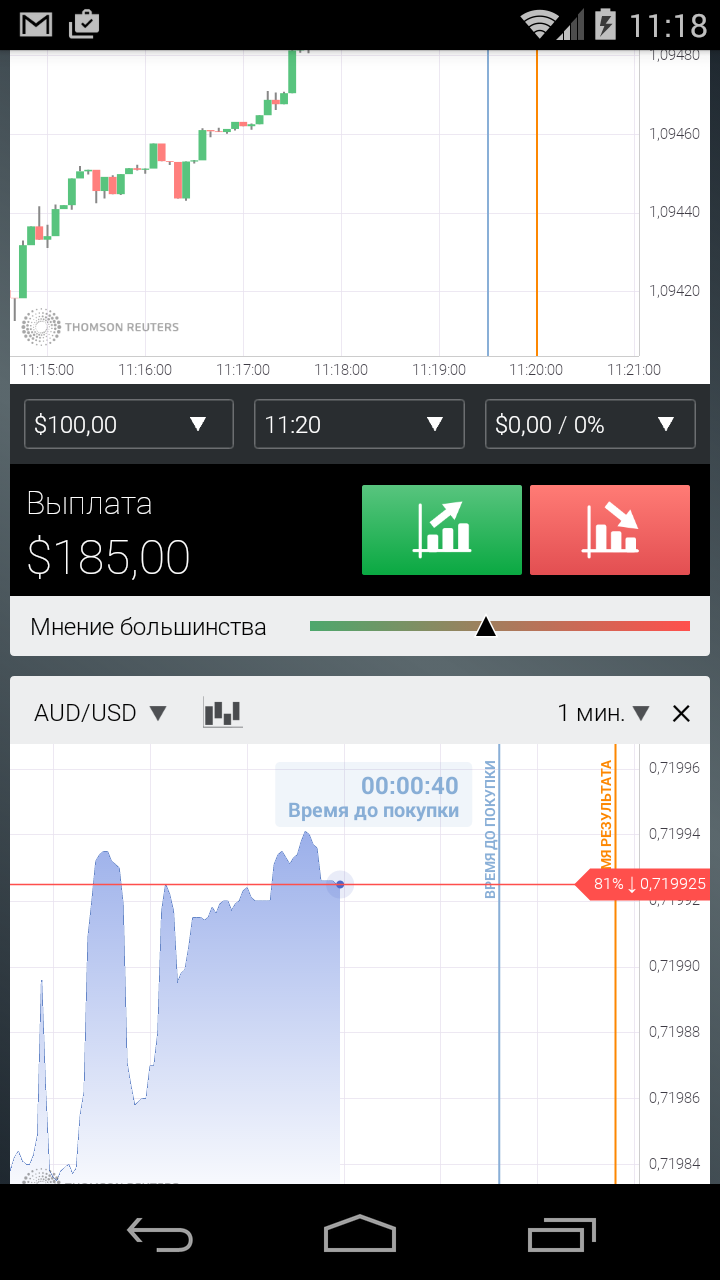This screenshot has width=720, height=1280.
Task: Open recent apps from navigation bar
Action: point(561,1235)
